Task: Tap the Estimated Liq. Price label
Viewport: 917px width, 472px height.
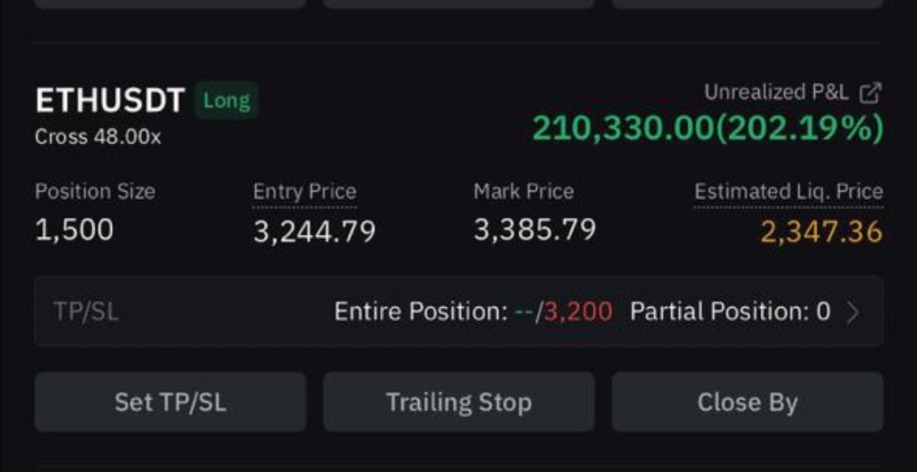Action: (x=788, y=191)
